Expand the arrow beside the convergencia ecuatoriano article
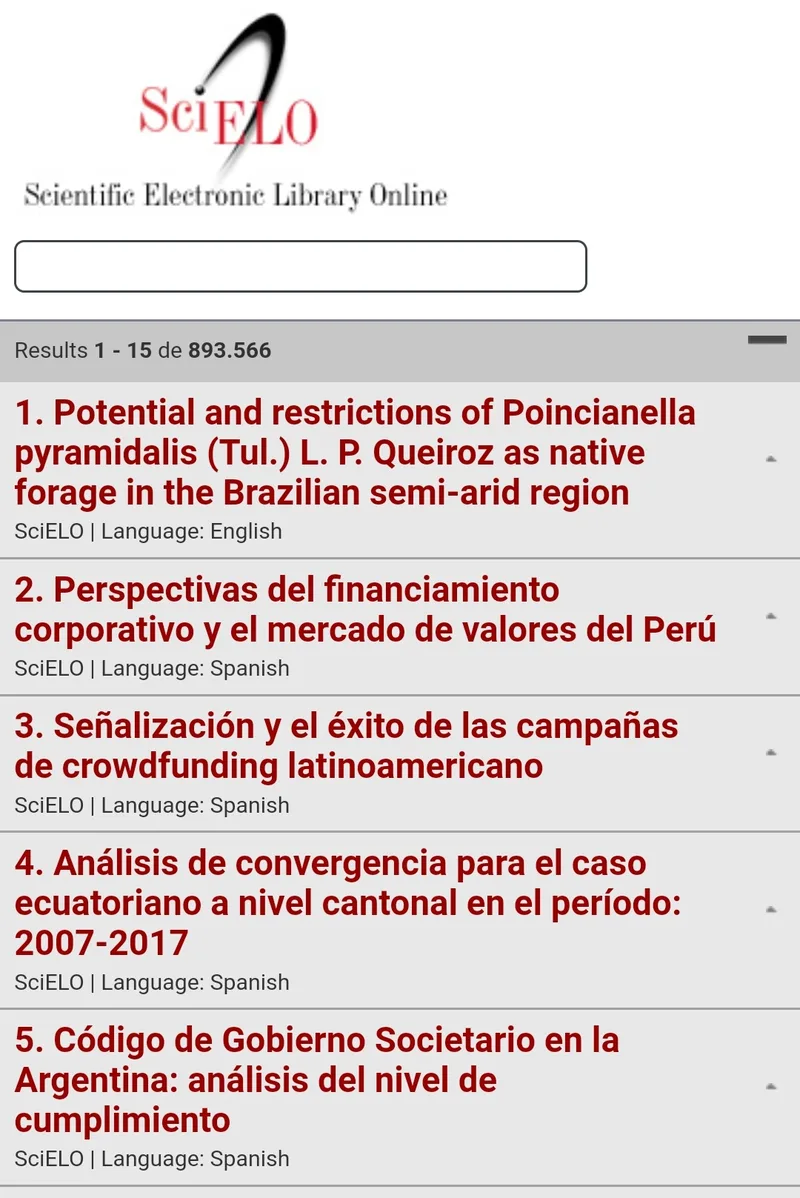This screenshot has height=1198, width=800. click(771, 909)
